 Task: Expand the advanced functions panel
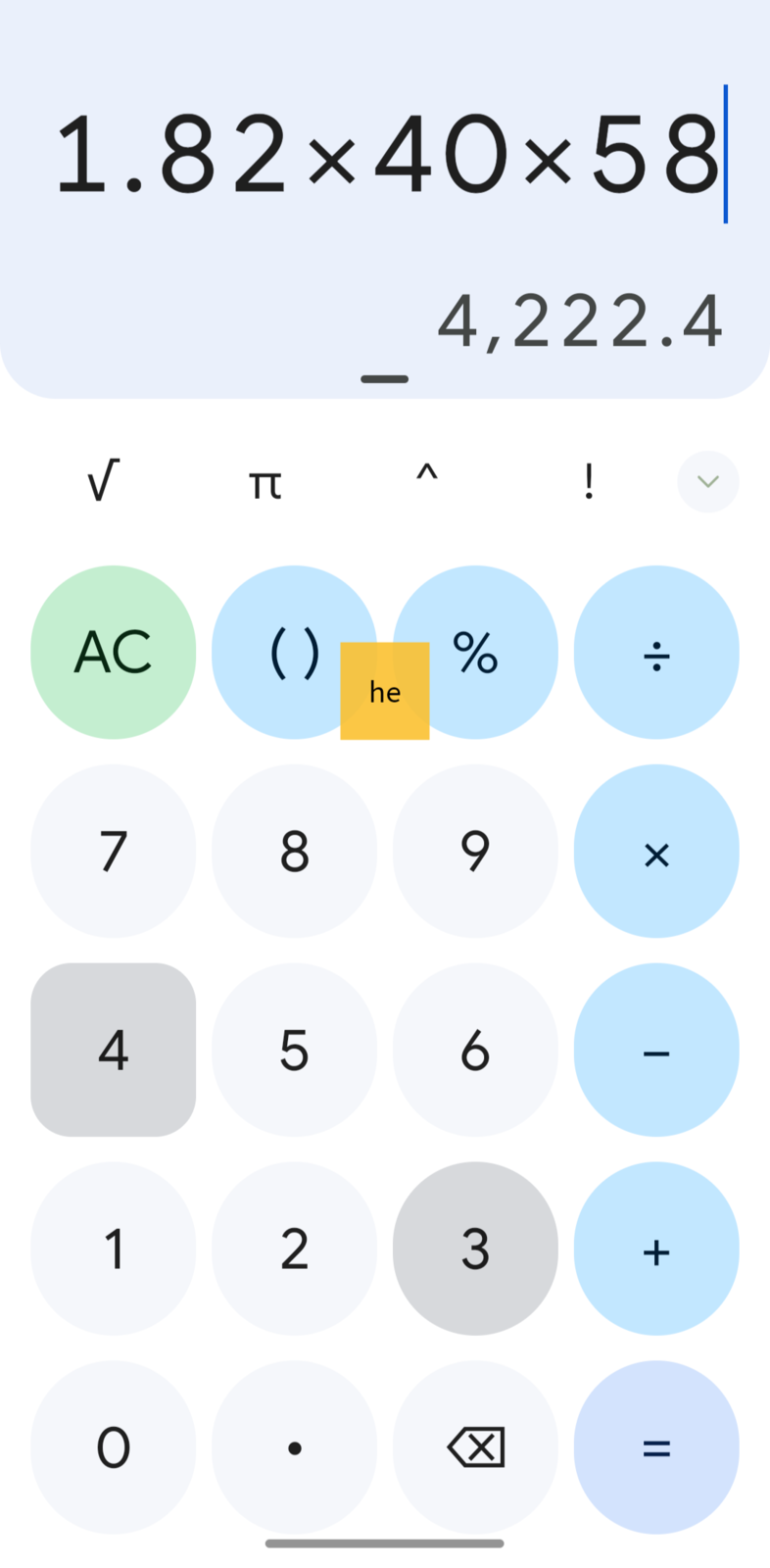click(708, 481)
